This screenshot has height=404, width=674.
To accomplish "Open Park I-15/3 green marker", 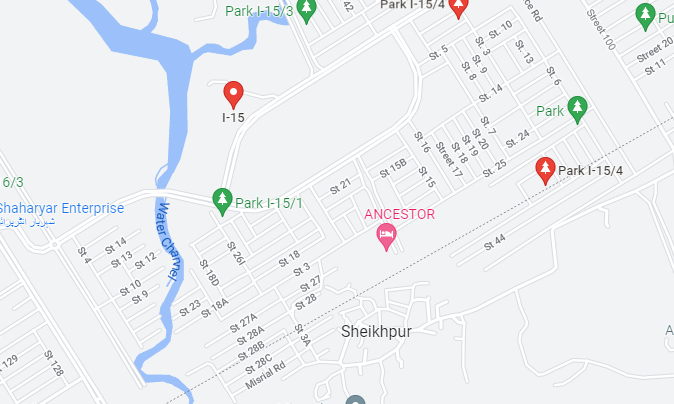I will point(307,11).
